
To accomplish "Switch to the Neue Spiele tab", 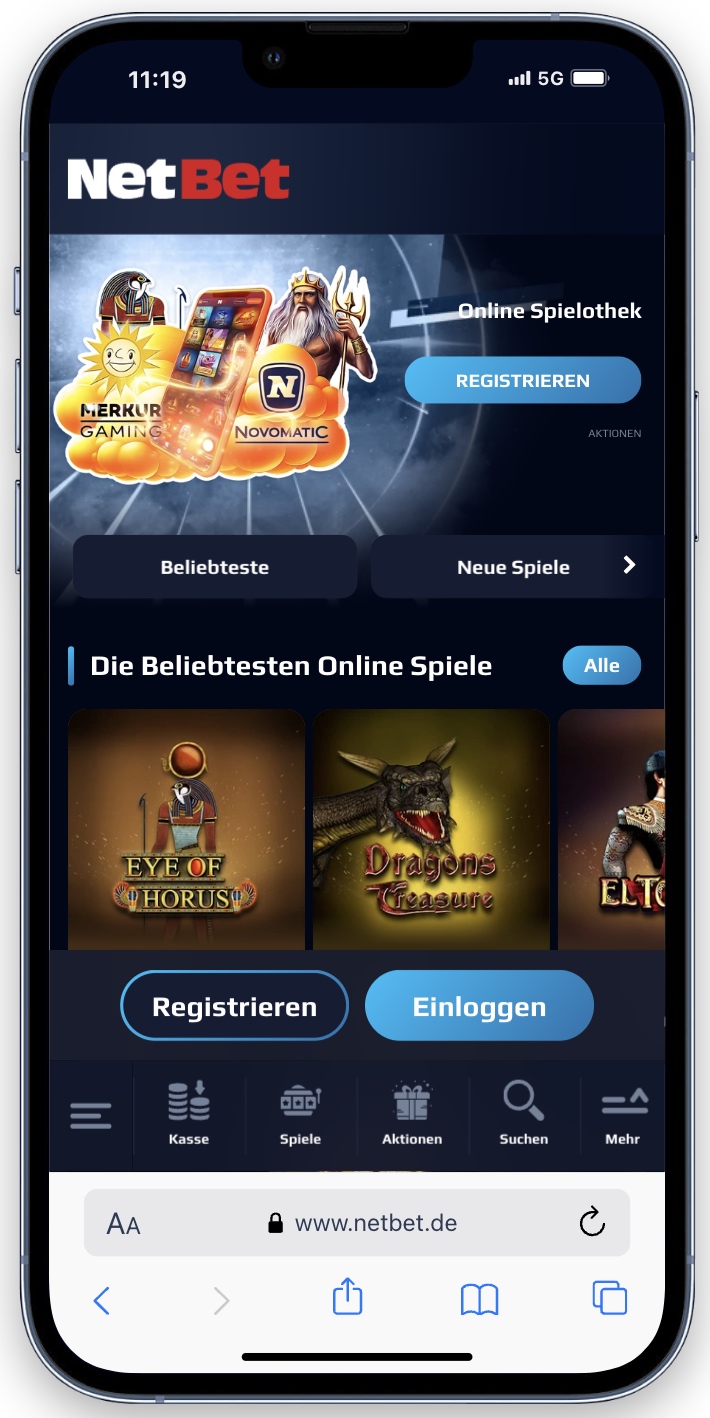I will pyautogui.click(x=514, y=567).
